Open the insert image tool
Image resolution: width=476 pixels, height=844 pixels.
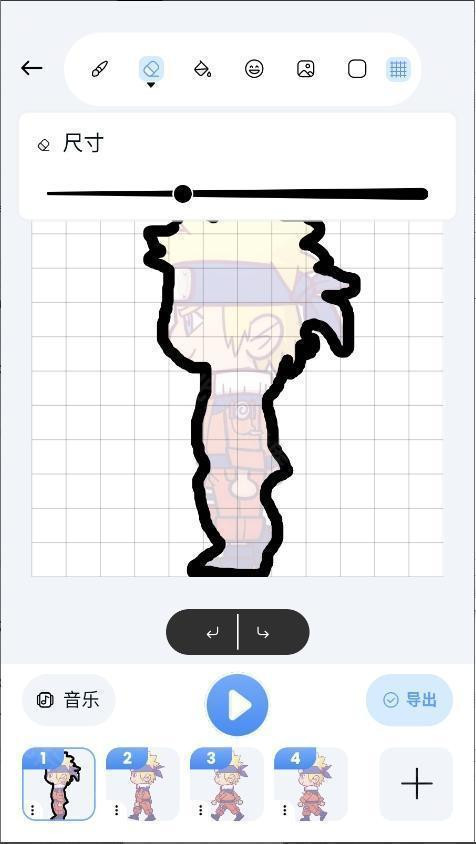(x=305, y=69)
